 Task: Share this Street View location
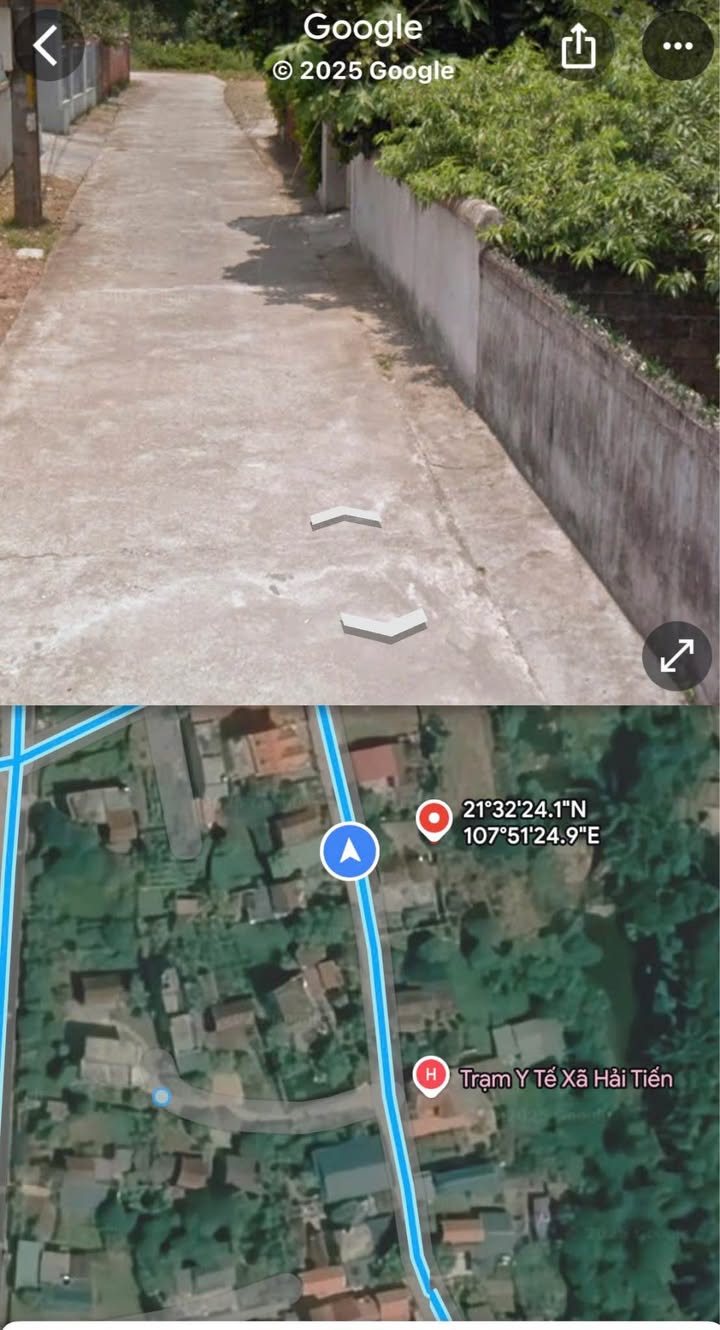579,45
